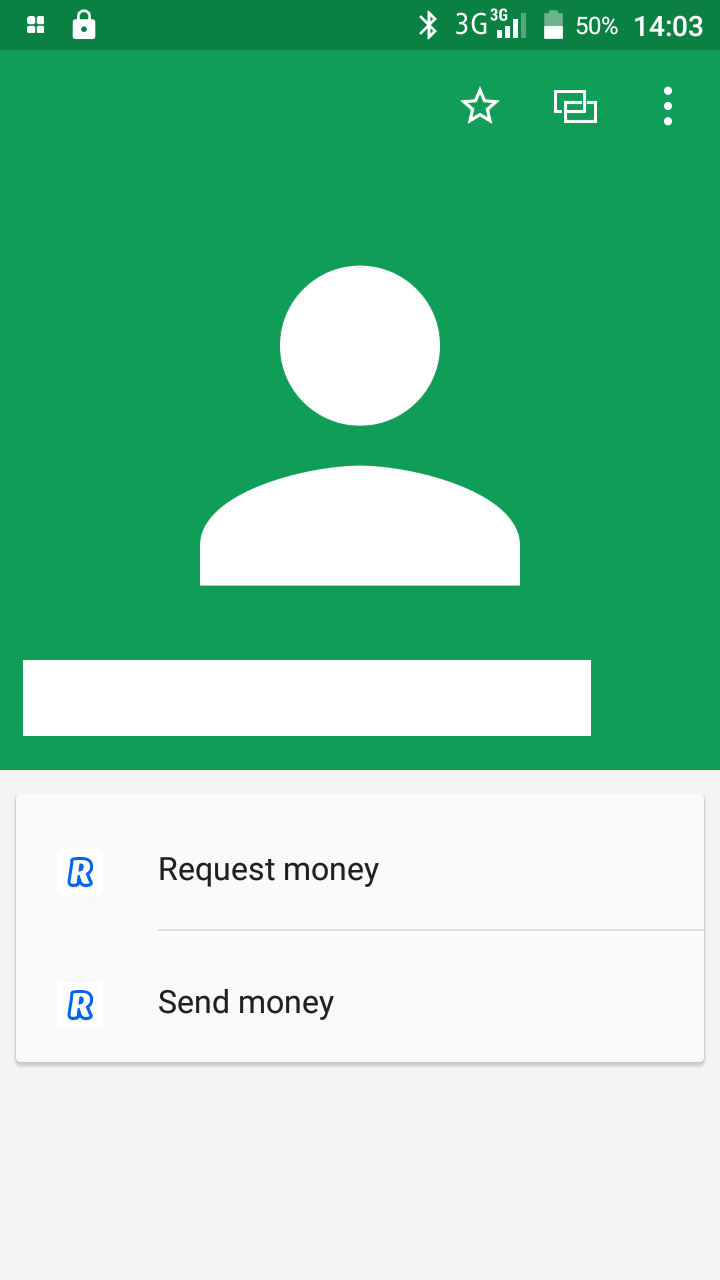Mark this contact as a favorite

[480, 106]
